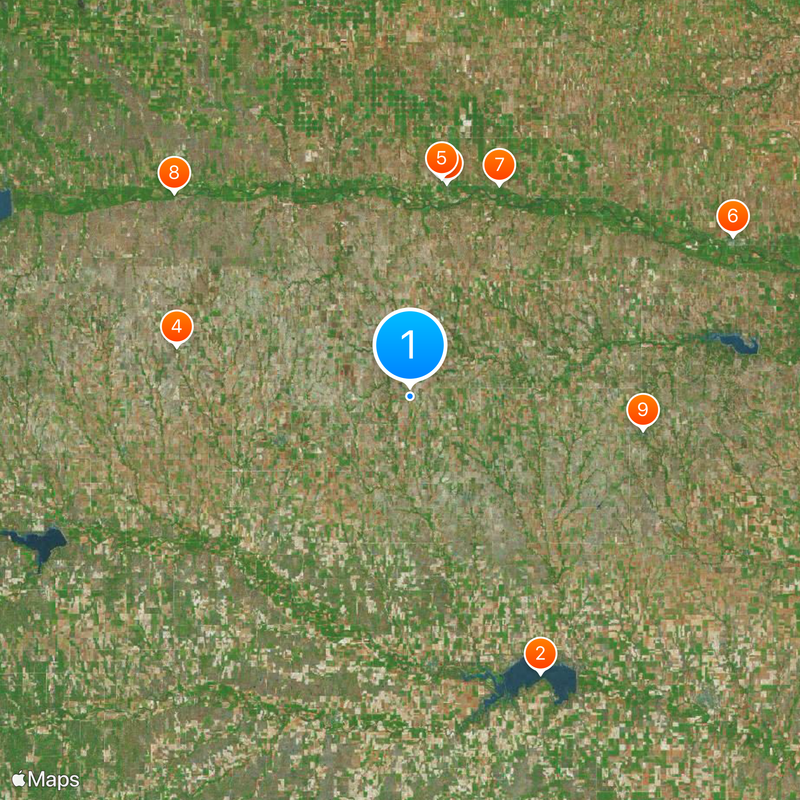Viewport: 800px width, 800px height.
Task: Tap map pin number 2
Action: tap(540, 655)
